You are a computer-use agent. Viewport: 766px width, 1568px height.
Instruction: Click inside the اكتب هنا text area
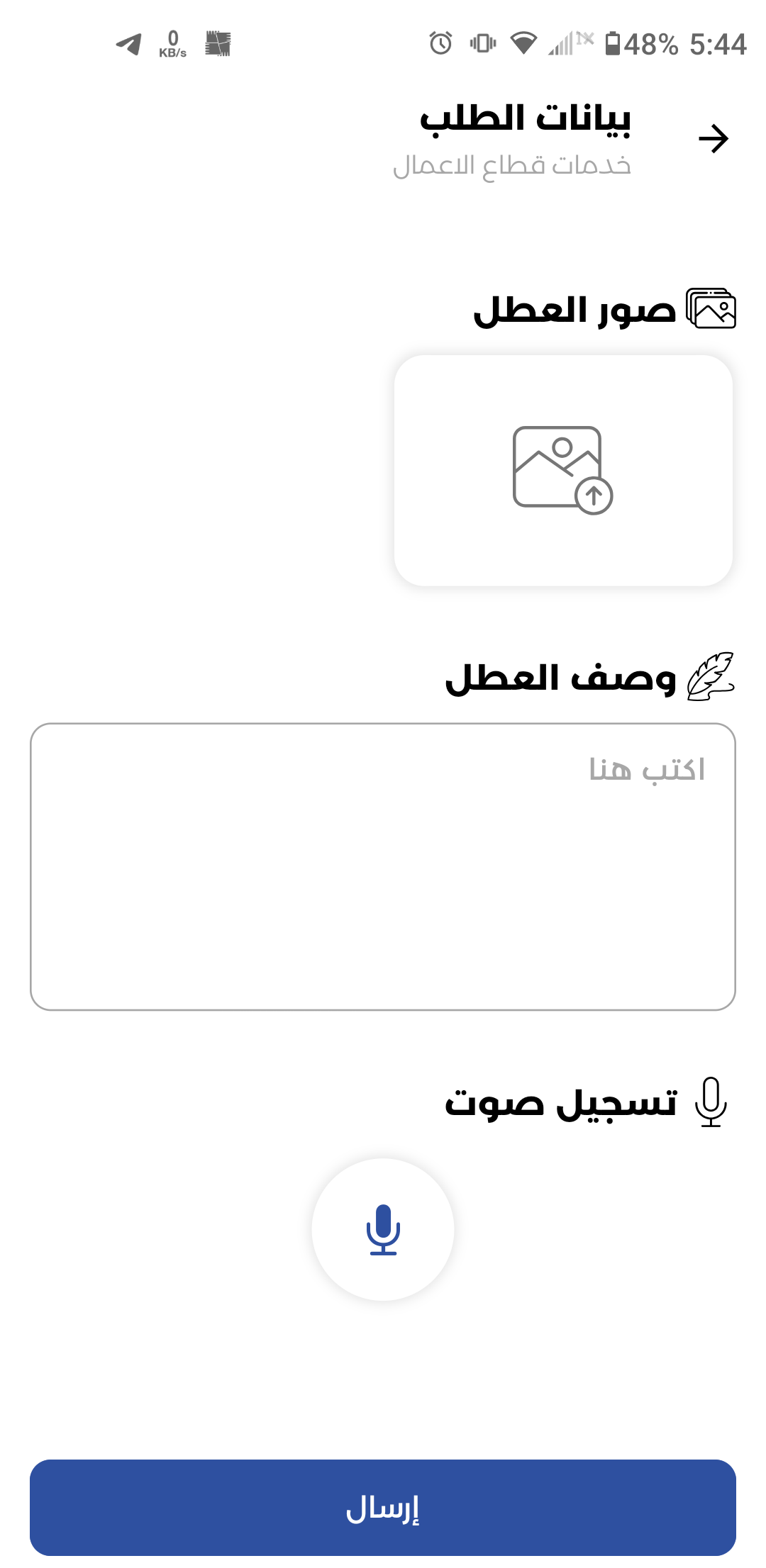383,865
